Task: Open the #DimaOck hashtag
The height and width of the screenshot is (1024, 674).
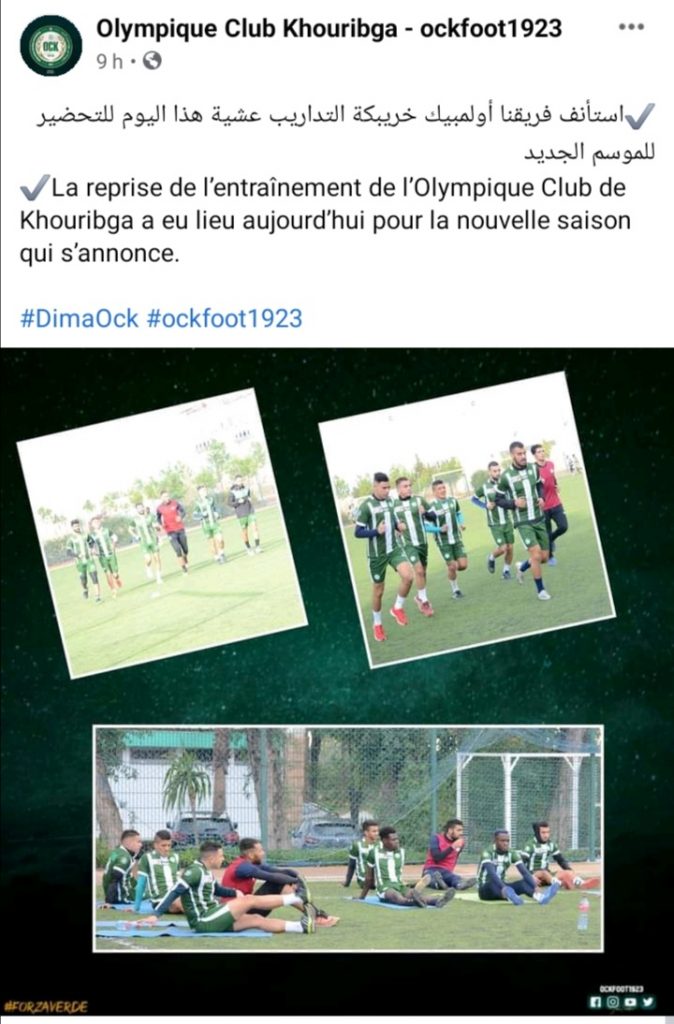Action: click(x=79, y=319)
